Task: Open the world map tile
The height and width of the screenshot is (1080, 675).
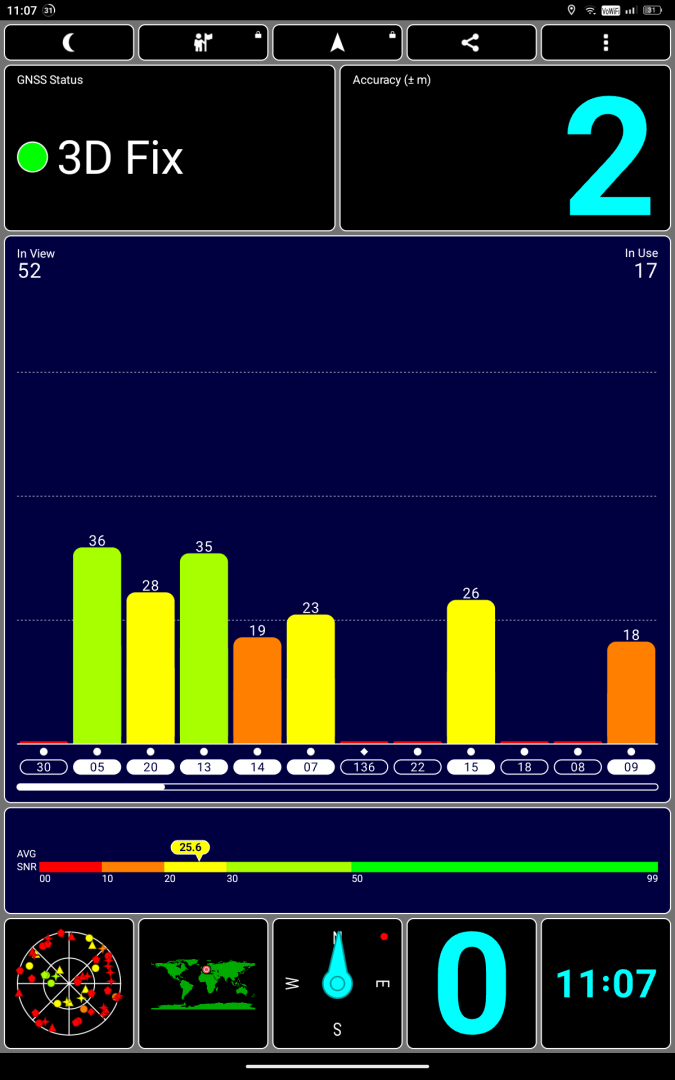Action: [203, 983]
